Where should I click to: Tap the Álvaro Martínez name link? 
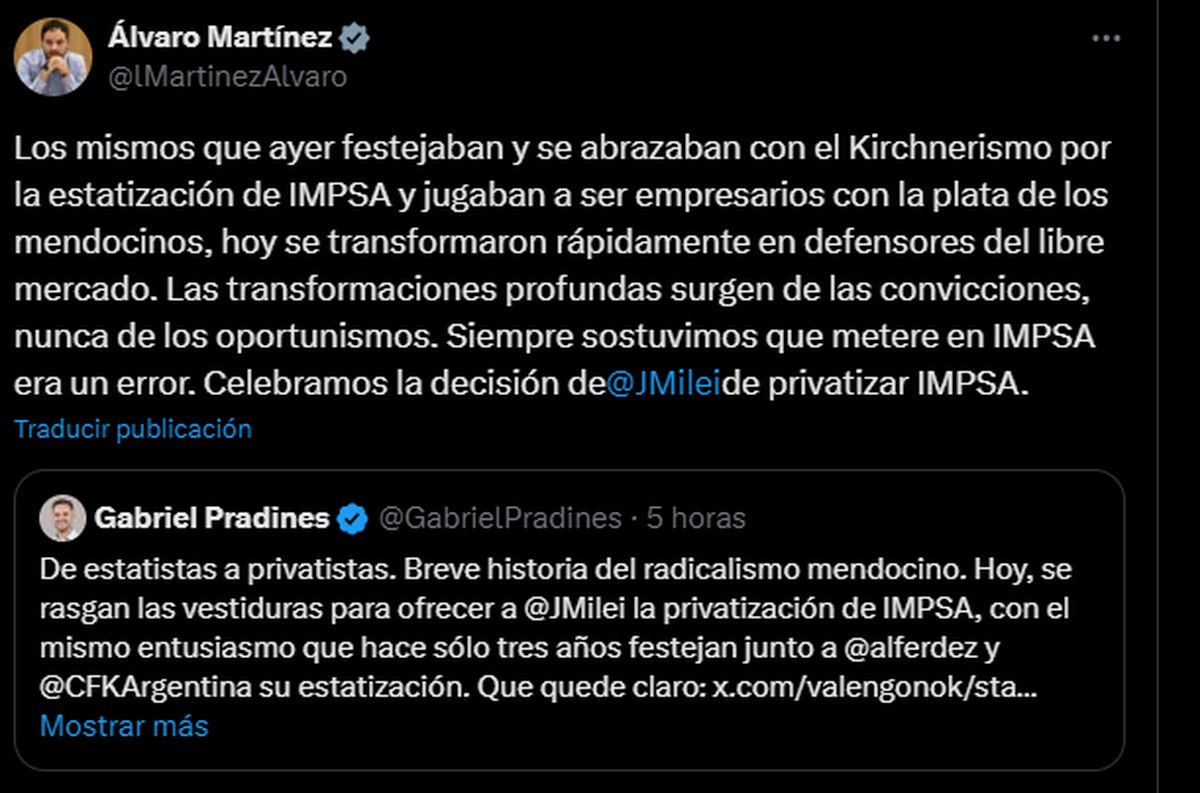click(x=220, y=38)
